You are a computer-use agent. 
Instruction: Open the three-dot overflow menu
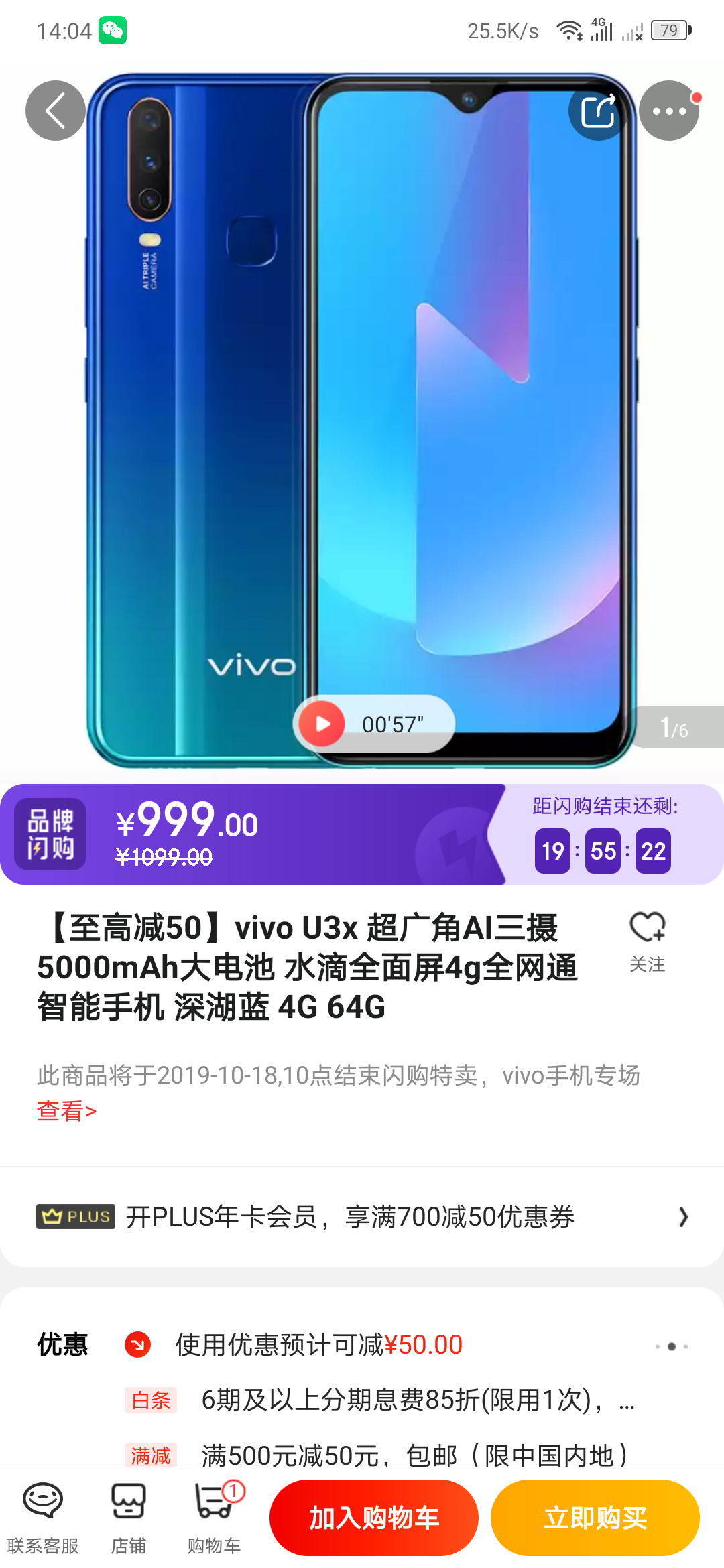pos(669,111)
